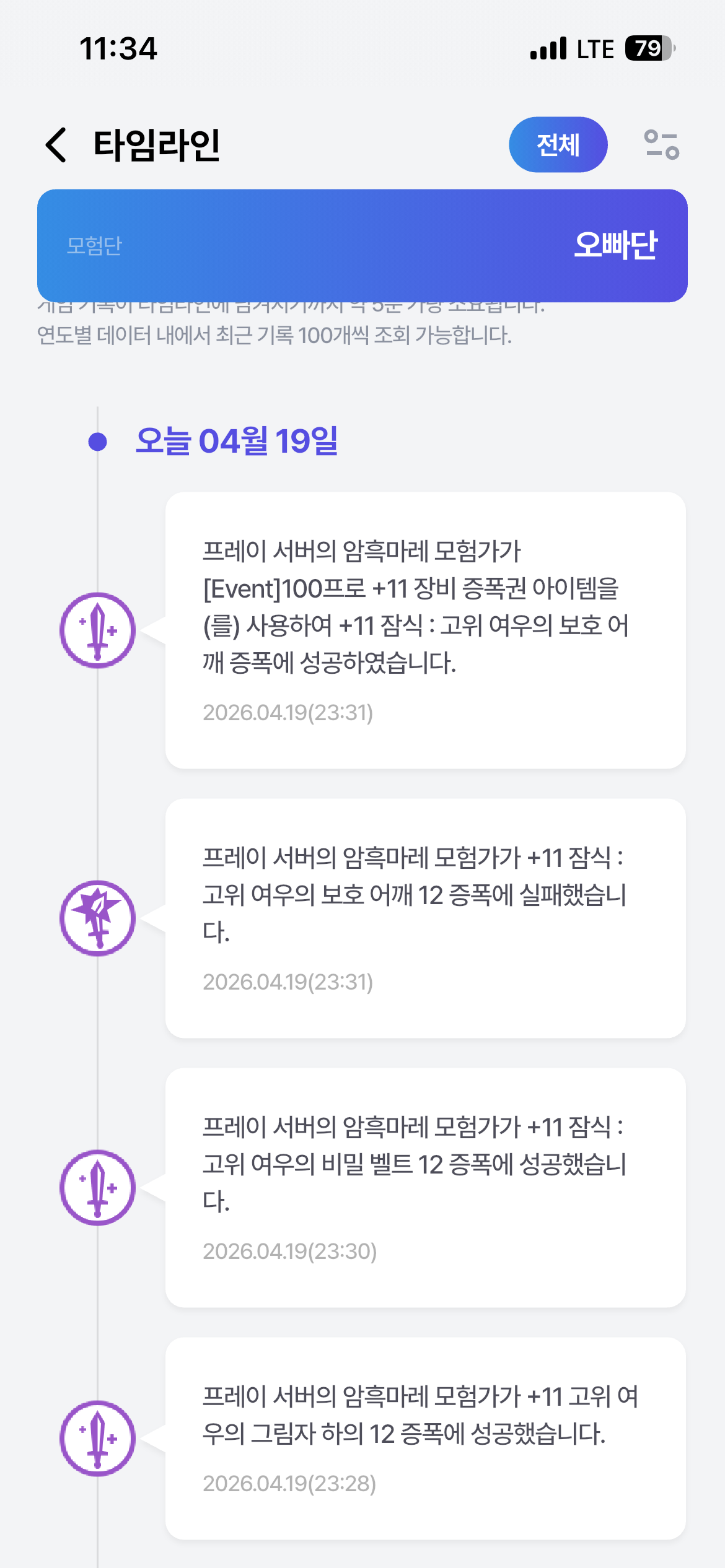Open the filter settings icon
The width and height of the screenshot is (725, 1568).
point(661,145)
